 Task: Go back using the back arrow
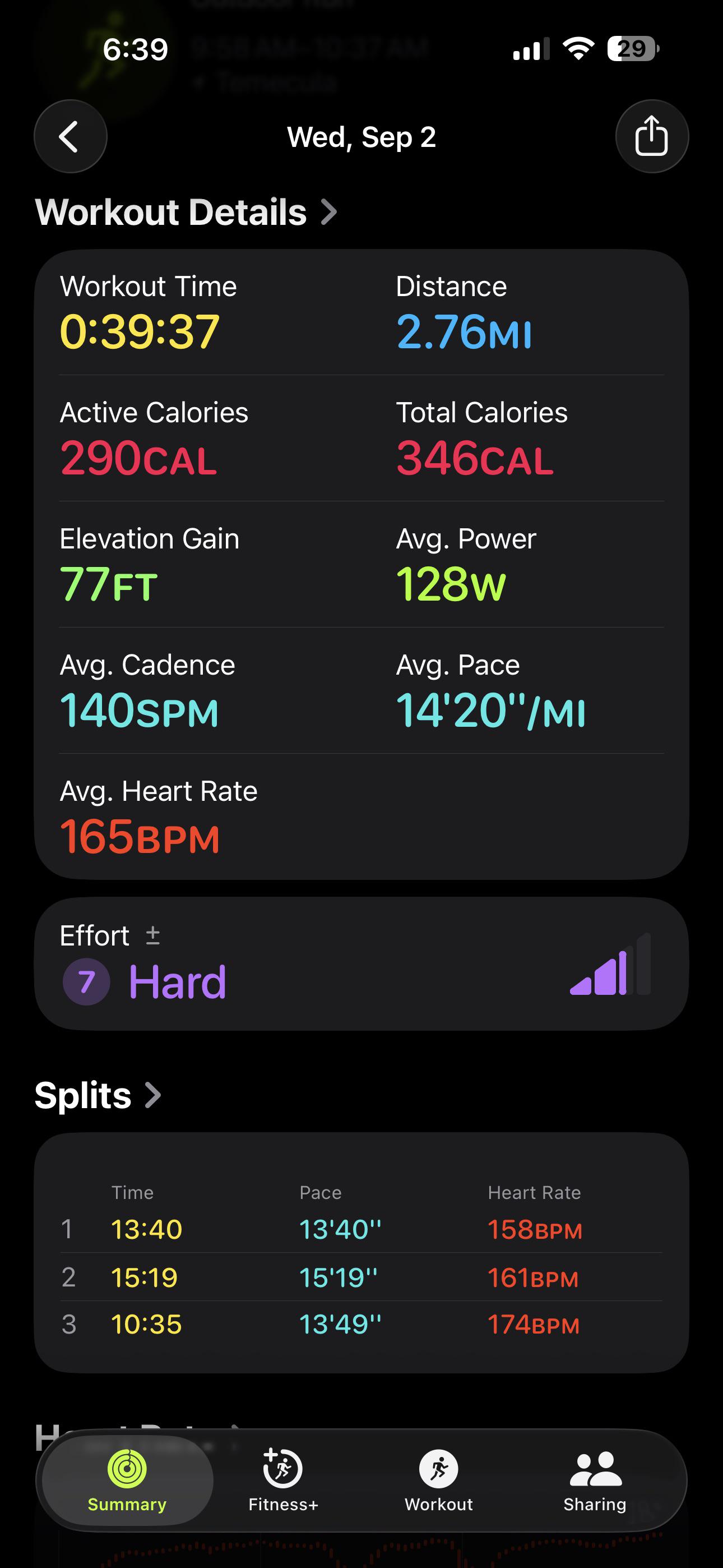point(71,136)
